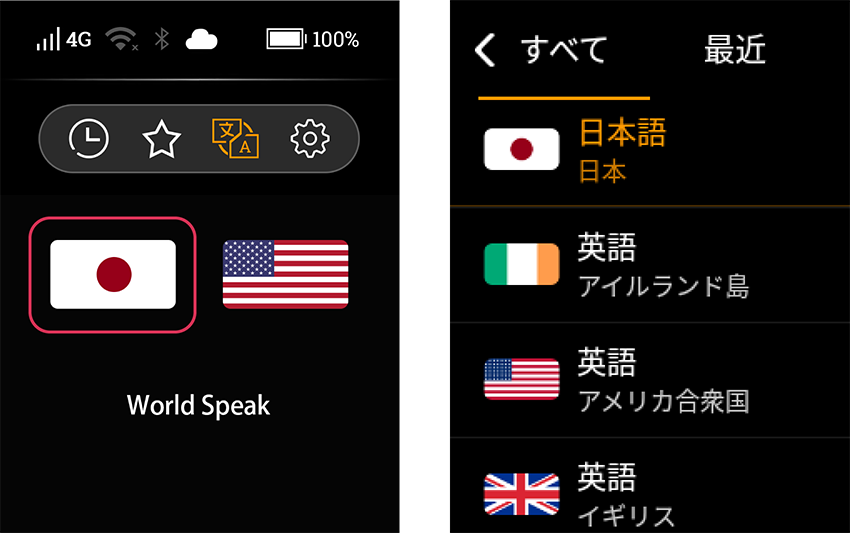Select the translation mode icon
This screenshot has height=533, width=850.
[x=235, y=139]
